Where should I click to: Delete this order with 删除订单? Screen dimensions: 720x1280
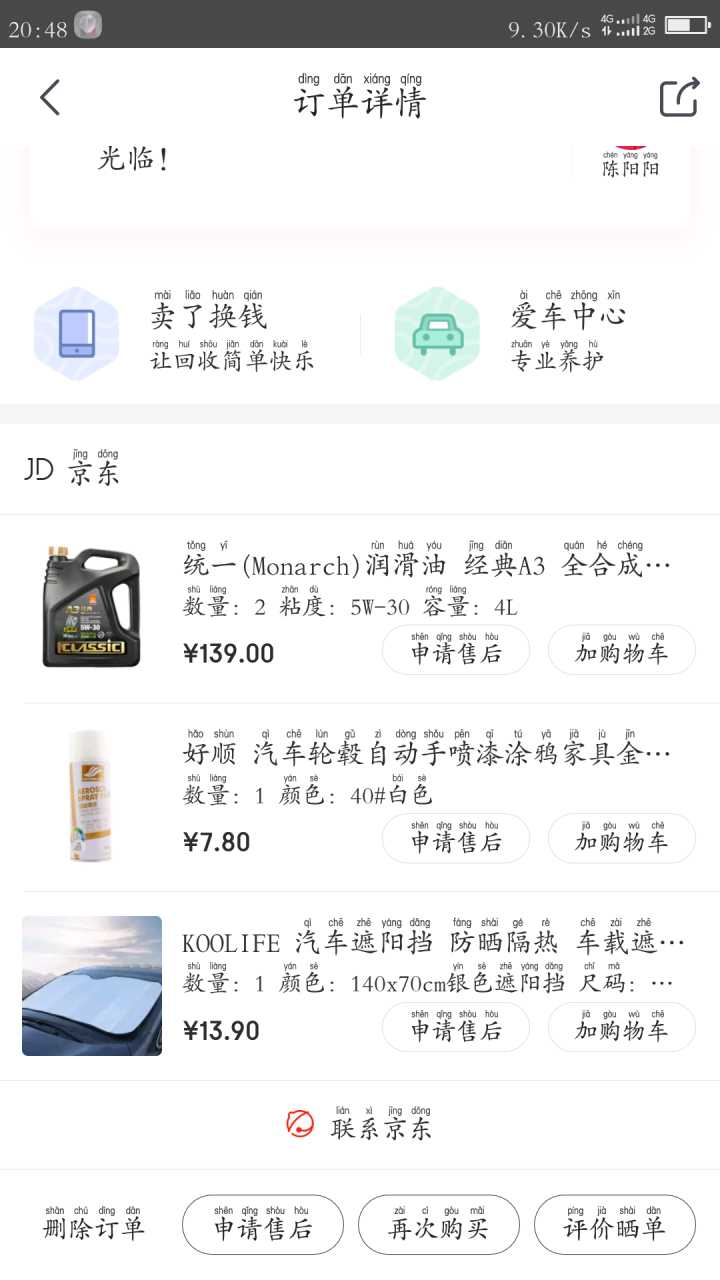click(94, 1225)
